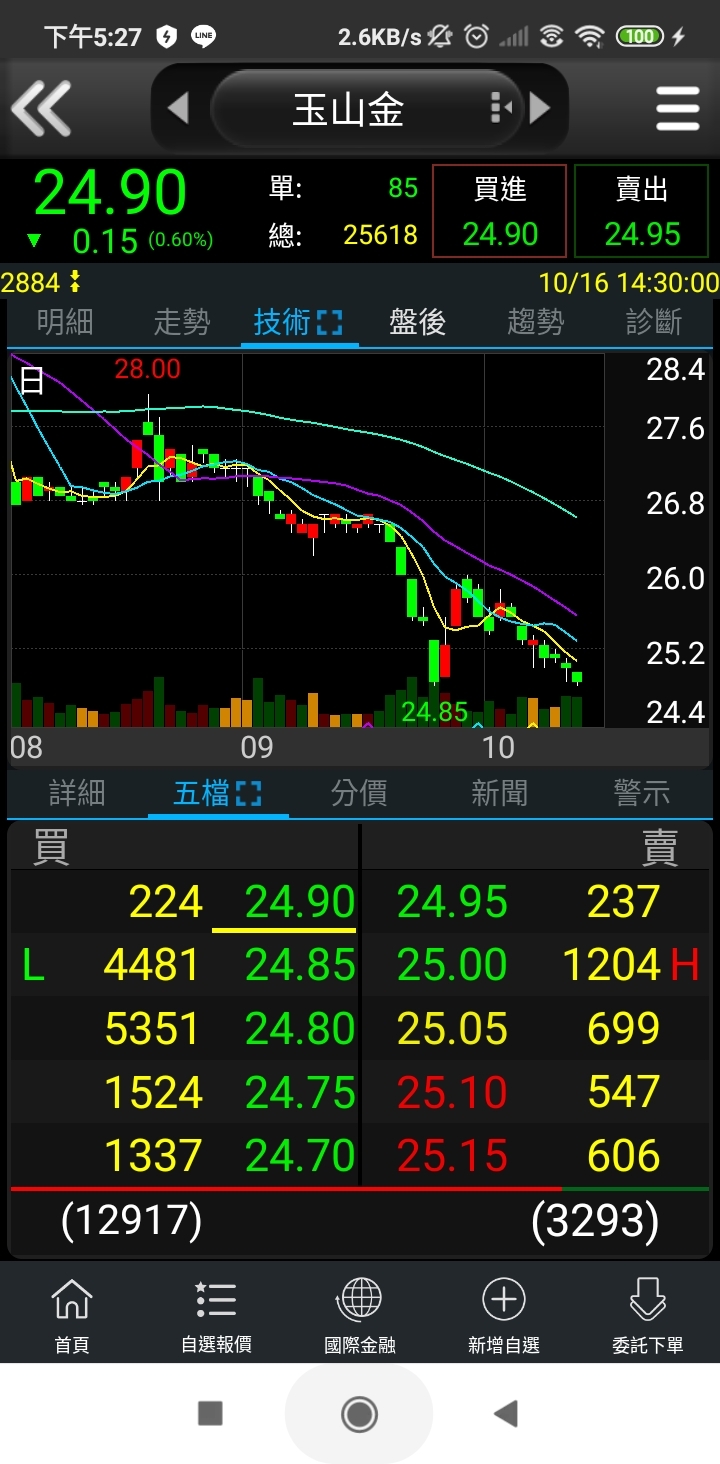Open the 盤後 tab

(417, 322)
